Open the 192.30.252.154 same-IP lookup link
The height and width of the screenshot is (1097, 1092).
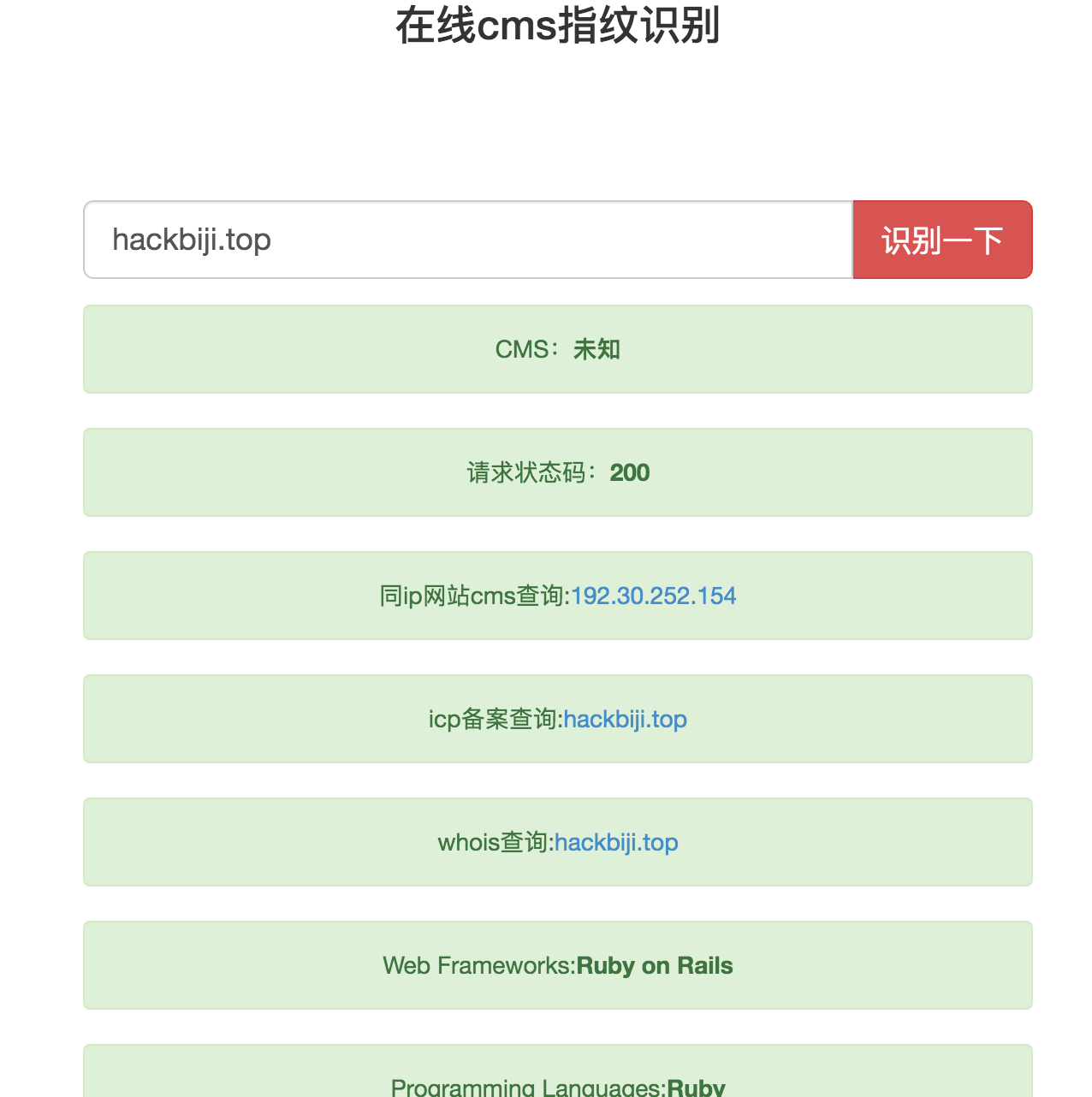tap(653, 596)
